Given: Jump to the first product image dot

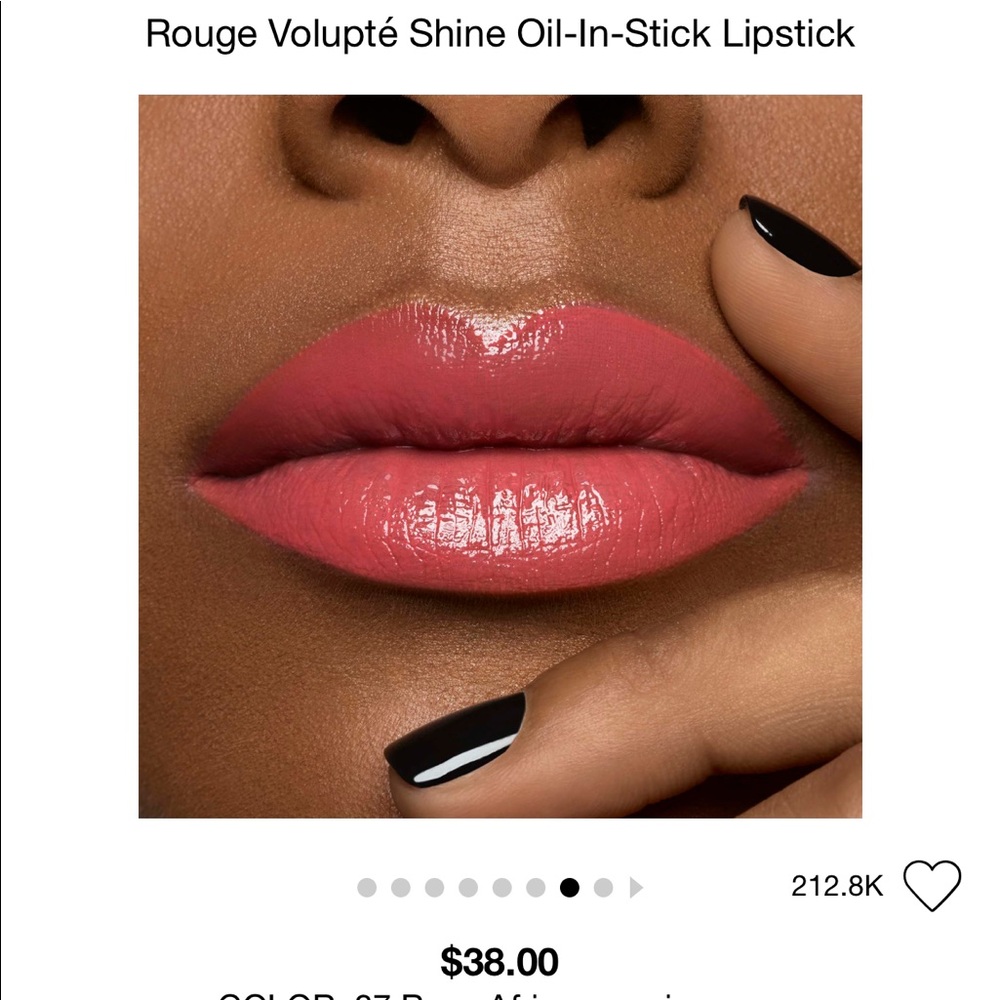Looking at the screenshot, I should click(x=367, y=887).
